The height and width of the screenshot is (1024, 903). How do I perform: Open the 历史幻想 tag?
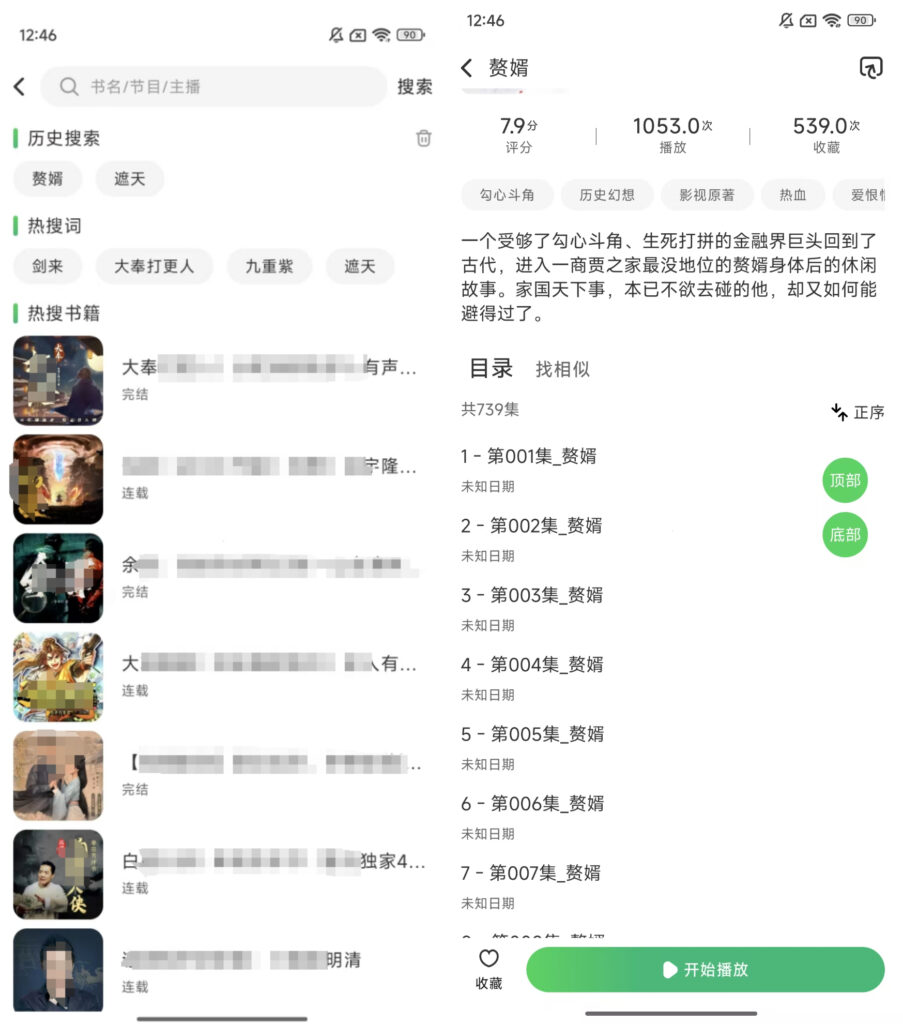(607, 195)
